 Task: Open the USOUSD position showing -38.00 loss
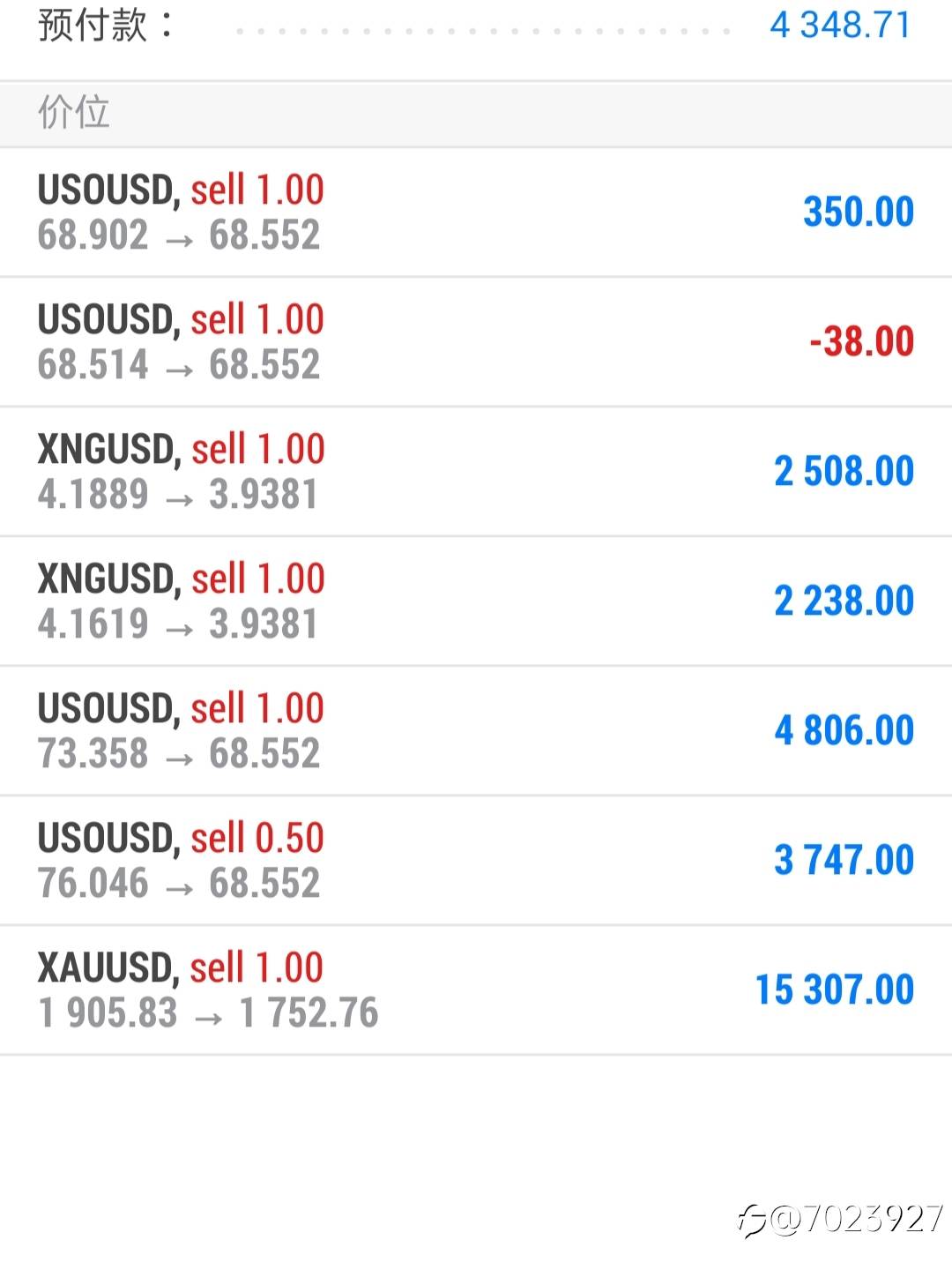(476, 342)
